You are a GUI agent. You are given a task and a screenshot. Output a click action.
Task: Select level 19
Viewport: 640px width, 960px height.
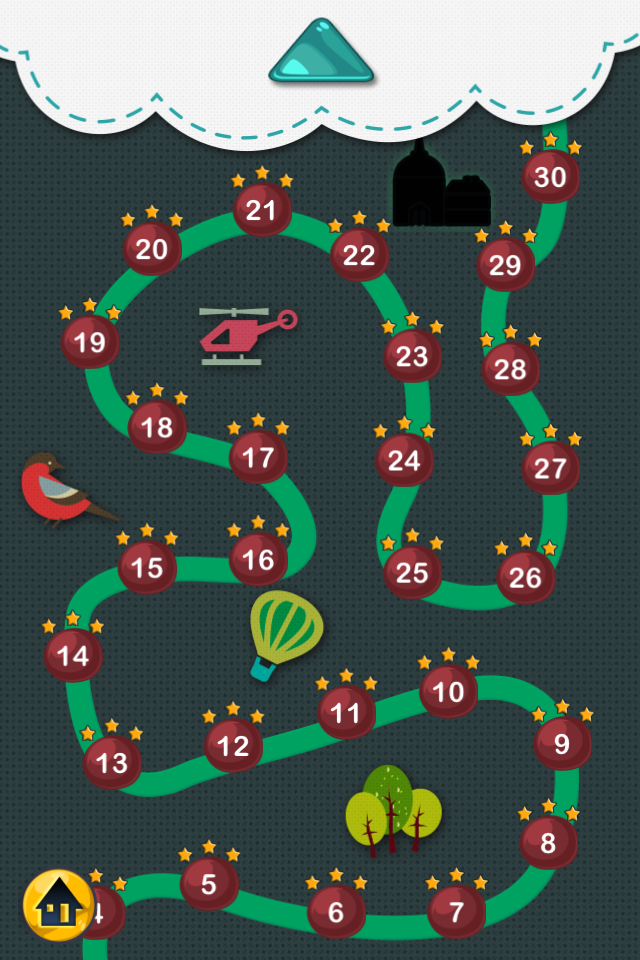(90, 343)
